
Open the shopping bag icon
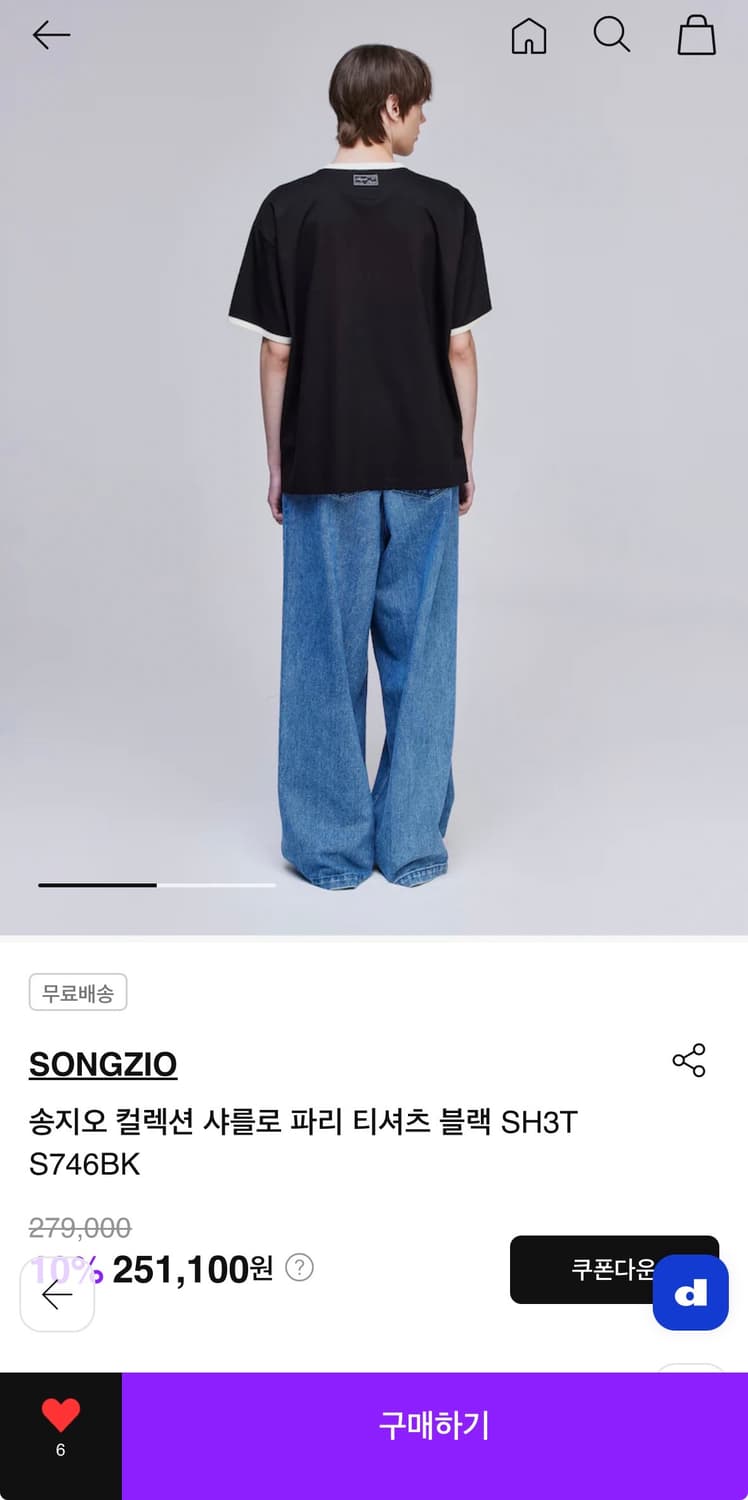(696, 36)
